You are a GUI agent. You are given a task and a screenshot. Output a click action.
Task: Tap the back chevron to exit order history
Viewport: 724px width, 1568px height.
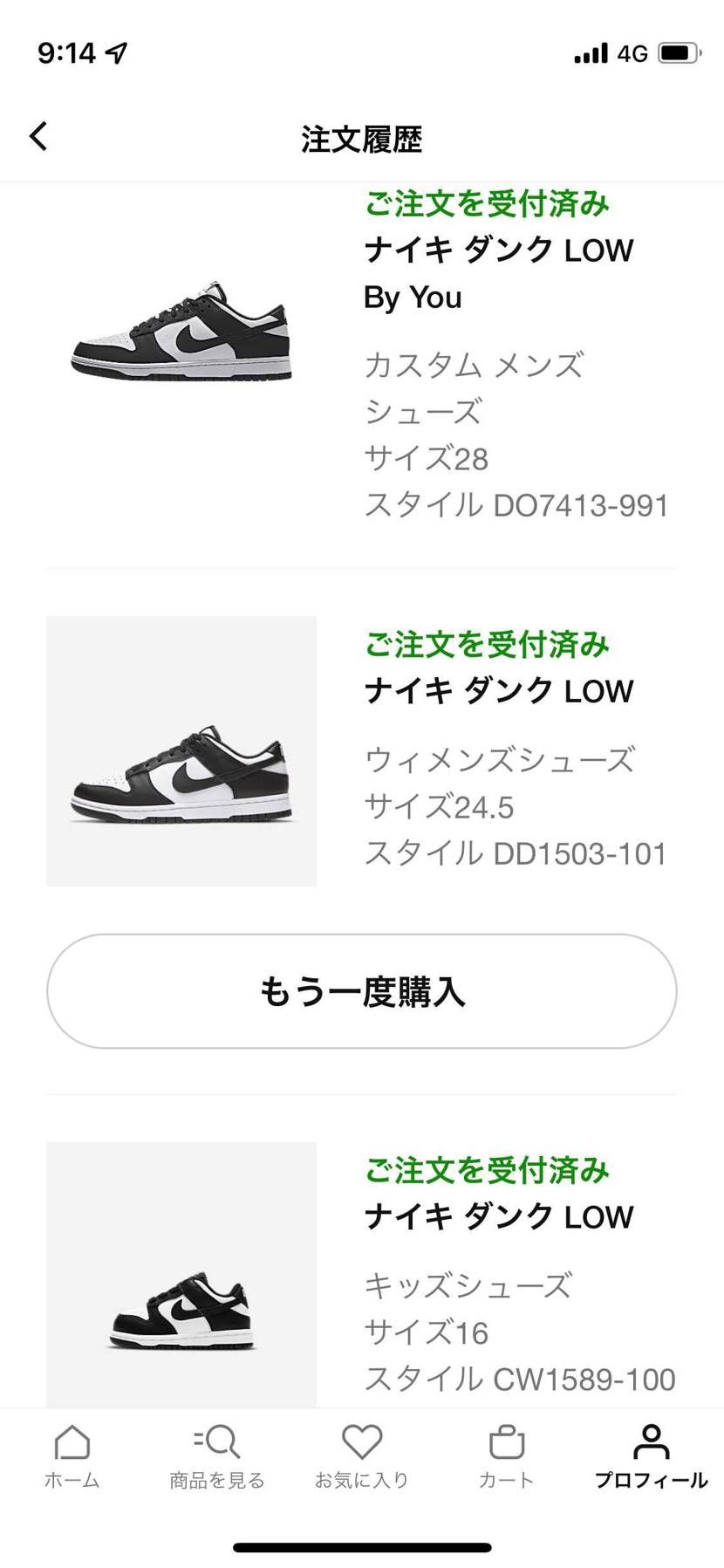pos(38,137)
